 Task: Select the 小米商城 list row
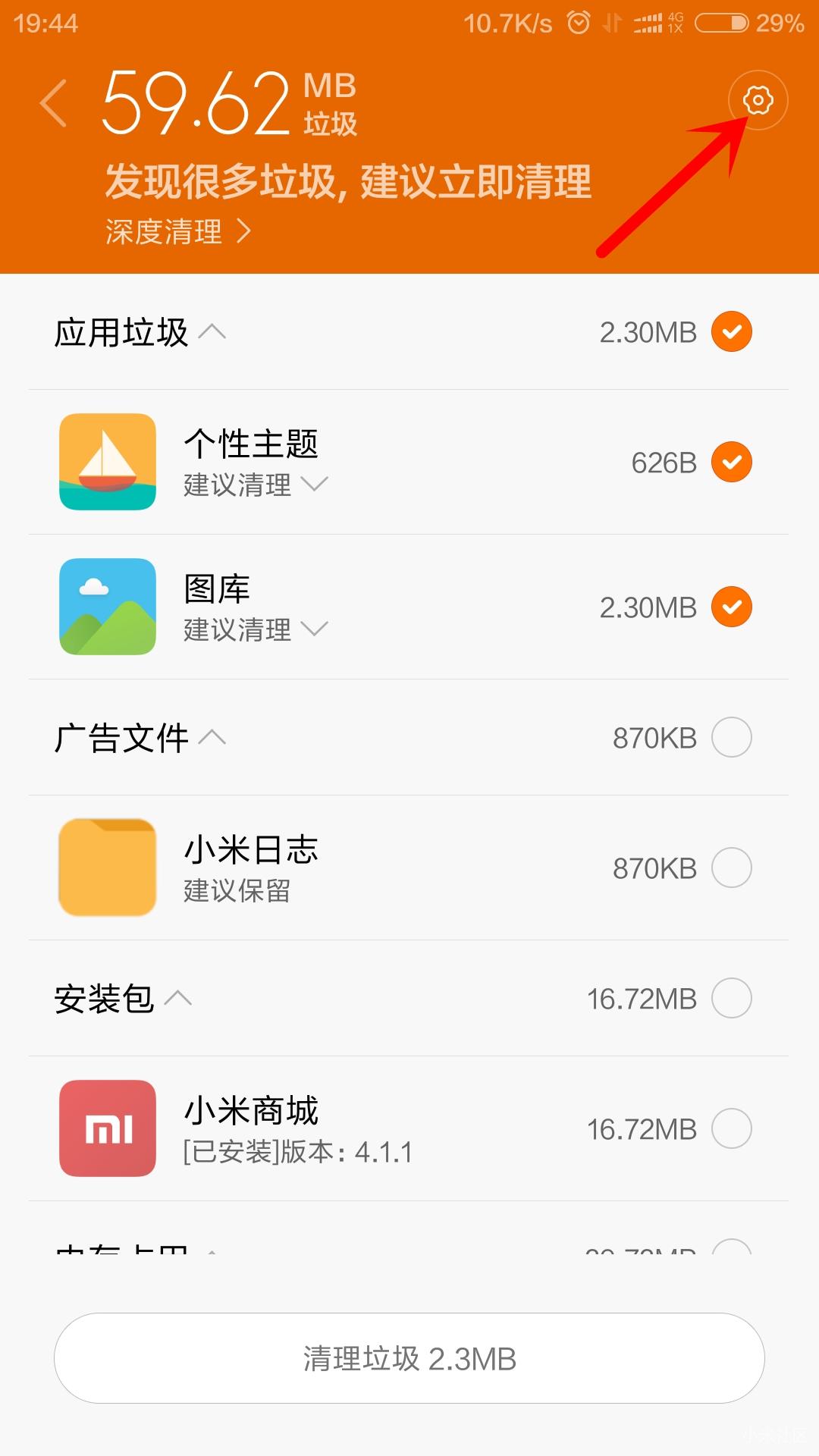pyautogui.click(x=409, y=1128)
